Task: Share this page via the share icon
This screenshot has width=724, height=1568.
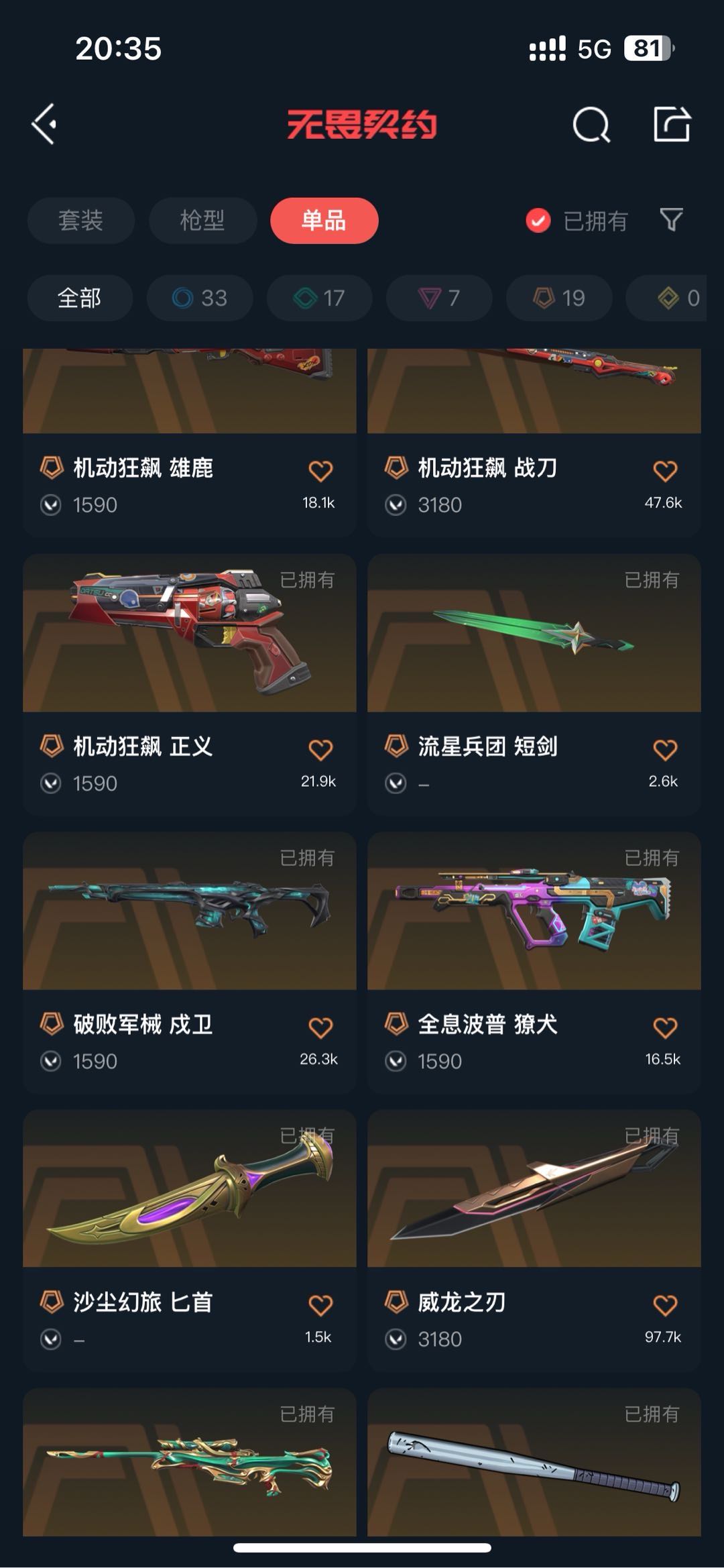Action: (x=672, y=124)
